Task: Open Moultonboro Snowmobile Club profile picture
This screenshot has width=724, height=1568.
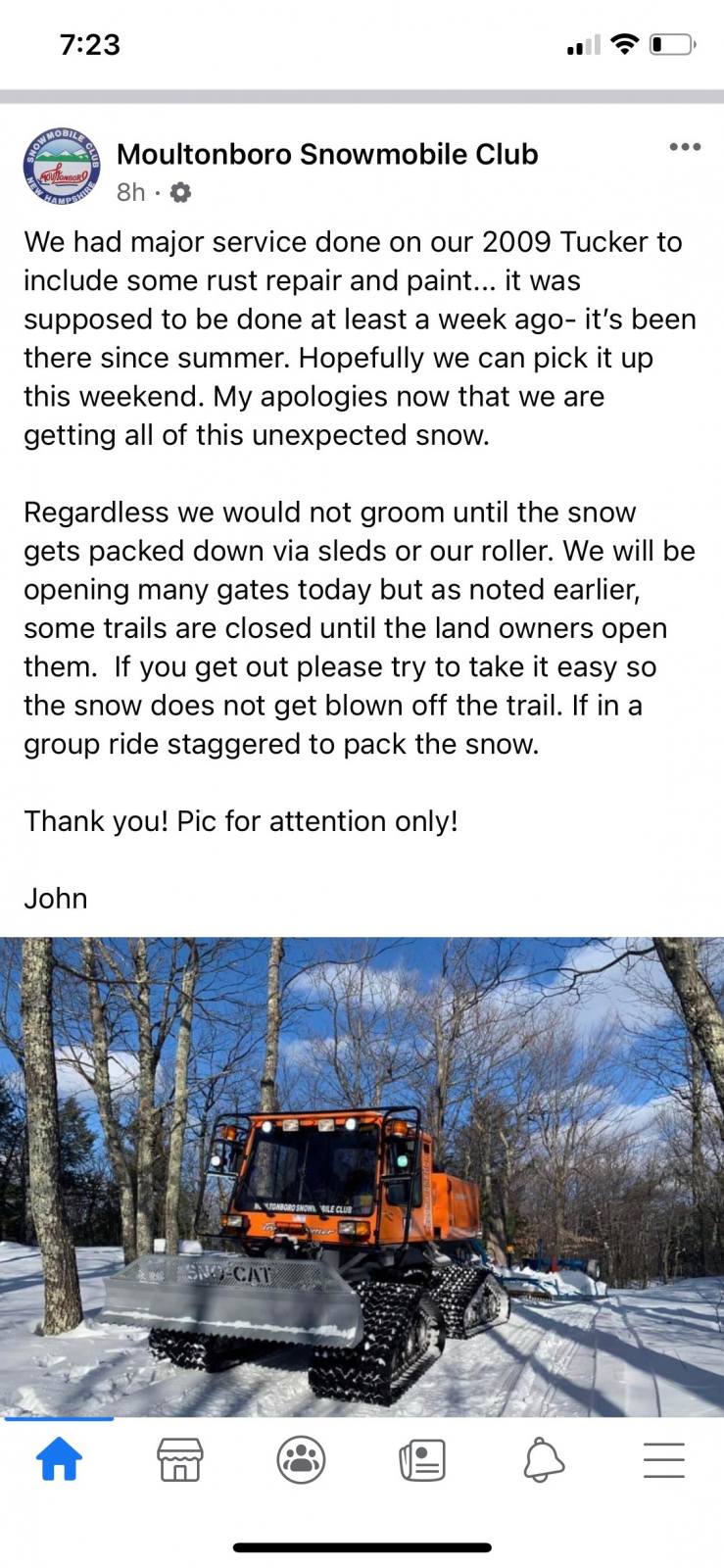Action: 61,165
